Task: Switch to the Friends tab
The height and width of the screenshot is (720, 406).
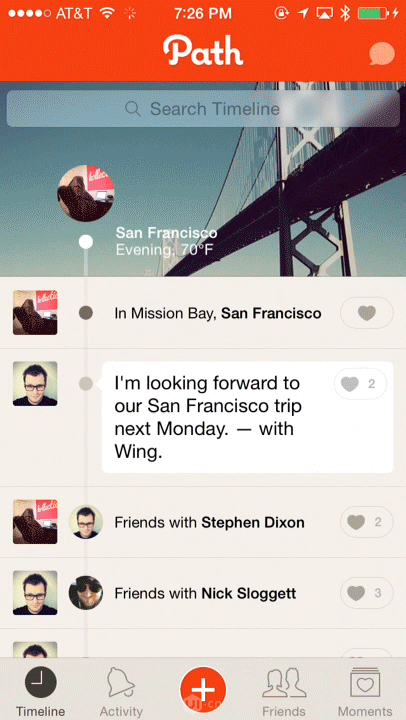Action: pyautogui.click(x=284, y=691)
